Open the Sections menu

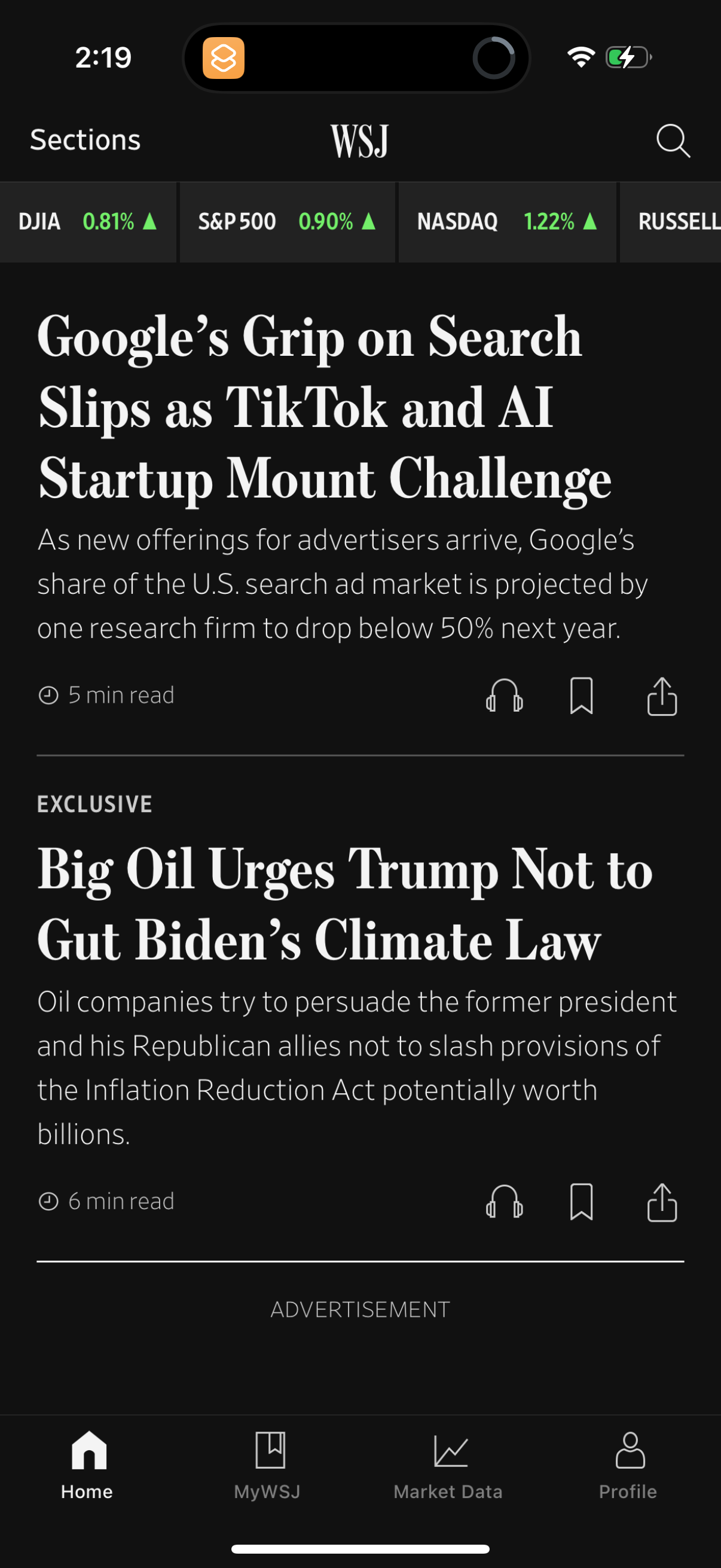[x=85, y=140]
